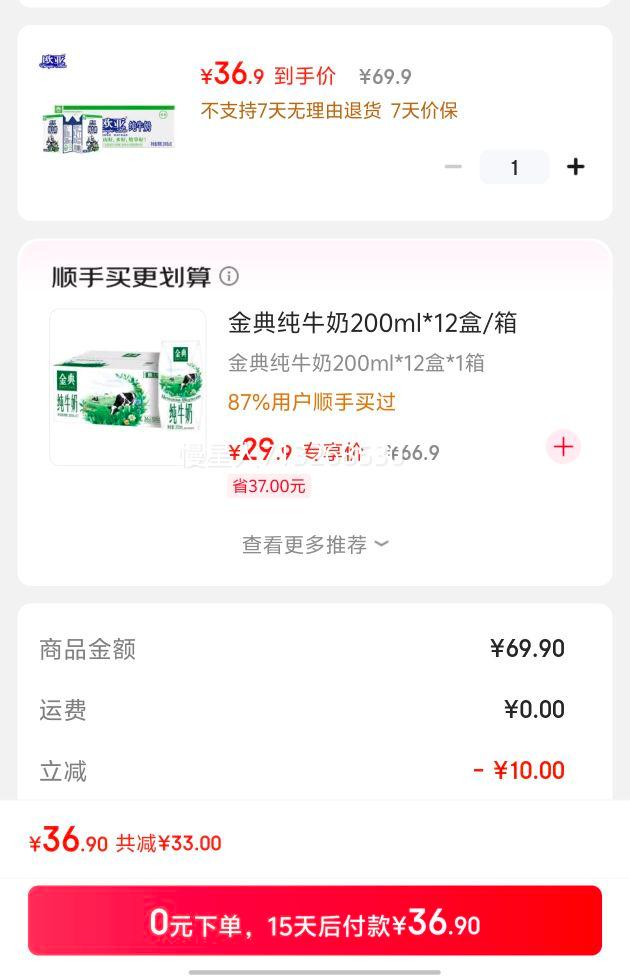
Task: Add 金典纯牛奶 to the order
Action: pyautogui.click(x=563, y=447)
